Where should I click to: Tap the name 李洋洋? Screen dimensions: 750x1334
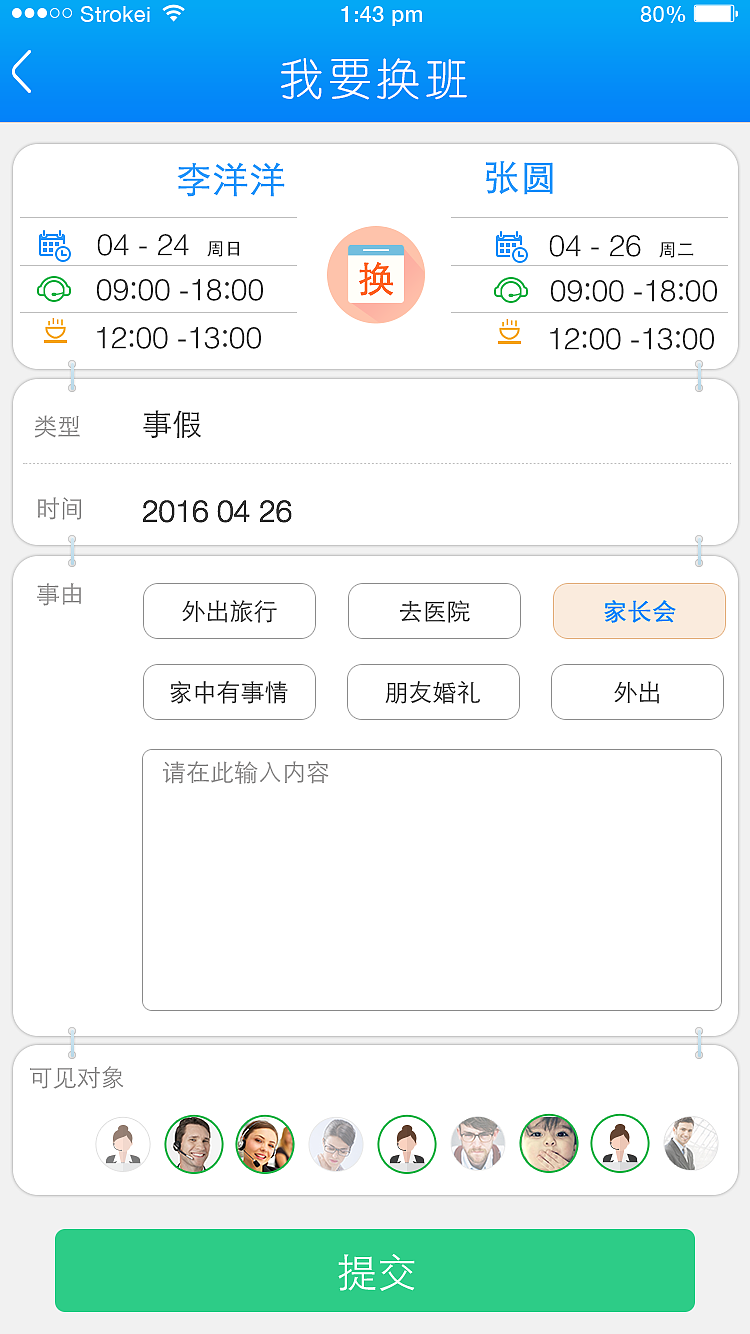(231, 180)
